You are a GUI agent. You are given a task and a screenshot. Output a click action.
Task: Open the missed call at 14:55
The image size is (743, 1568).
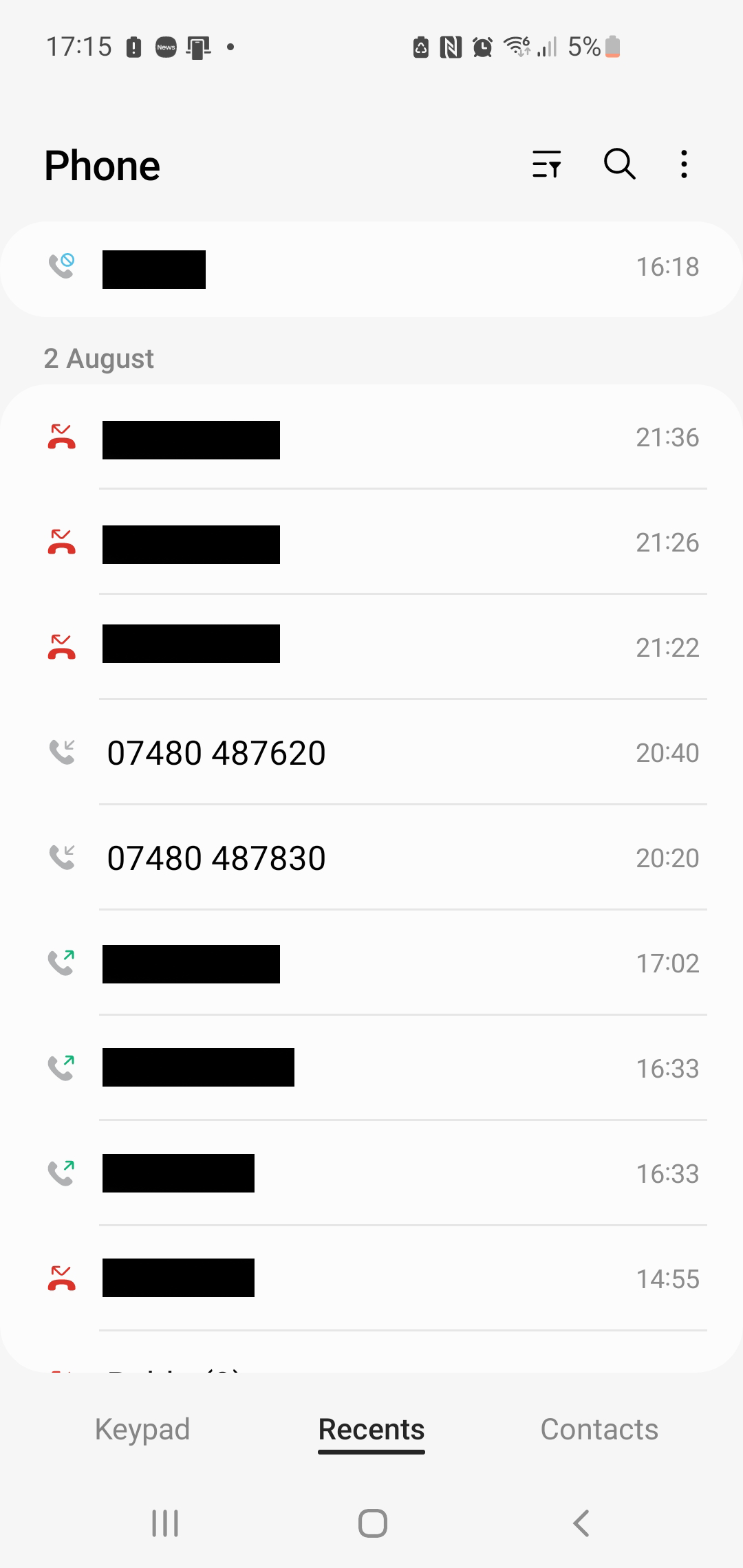371,1278
